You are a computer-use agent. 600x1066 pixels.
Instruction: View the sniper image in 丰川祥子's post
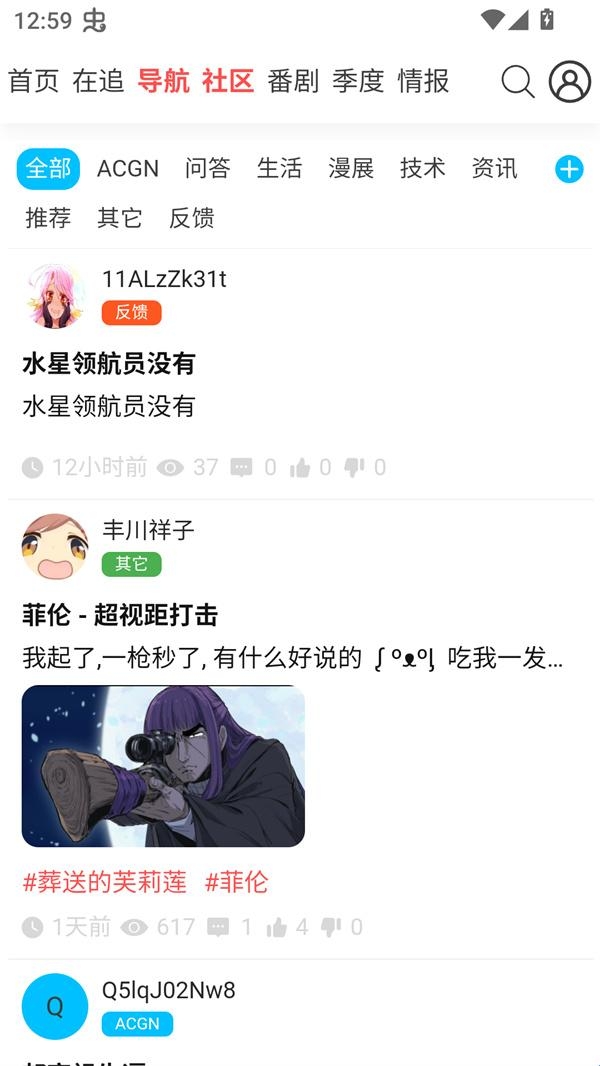click(x=163, y=766)
